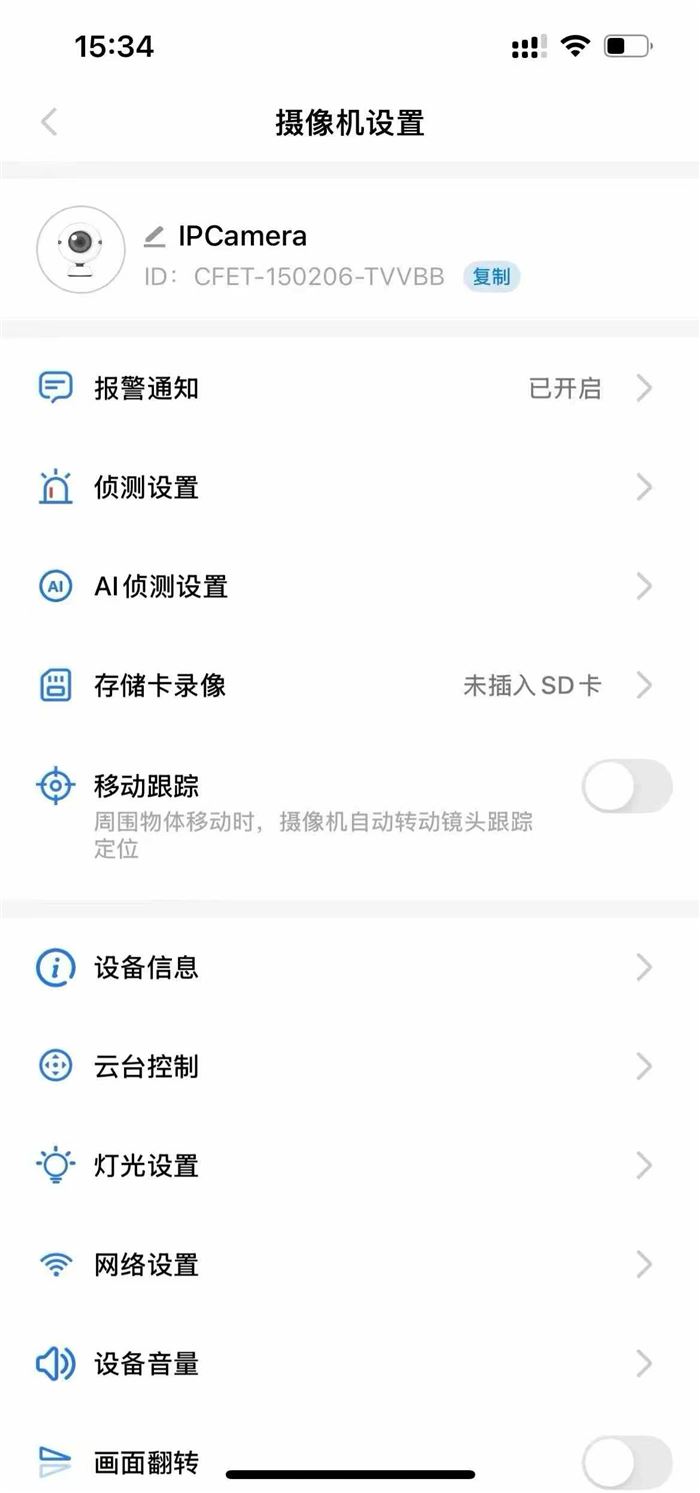Go back from camera settings
Screen dimensions: 700x1493
tap(49, 122)
